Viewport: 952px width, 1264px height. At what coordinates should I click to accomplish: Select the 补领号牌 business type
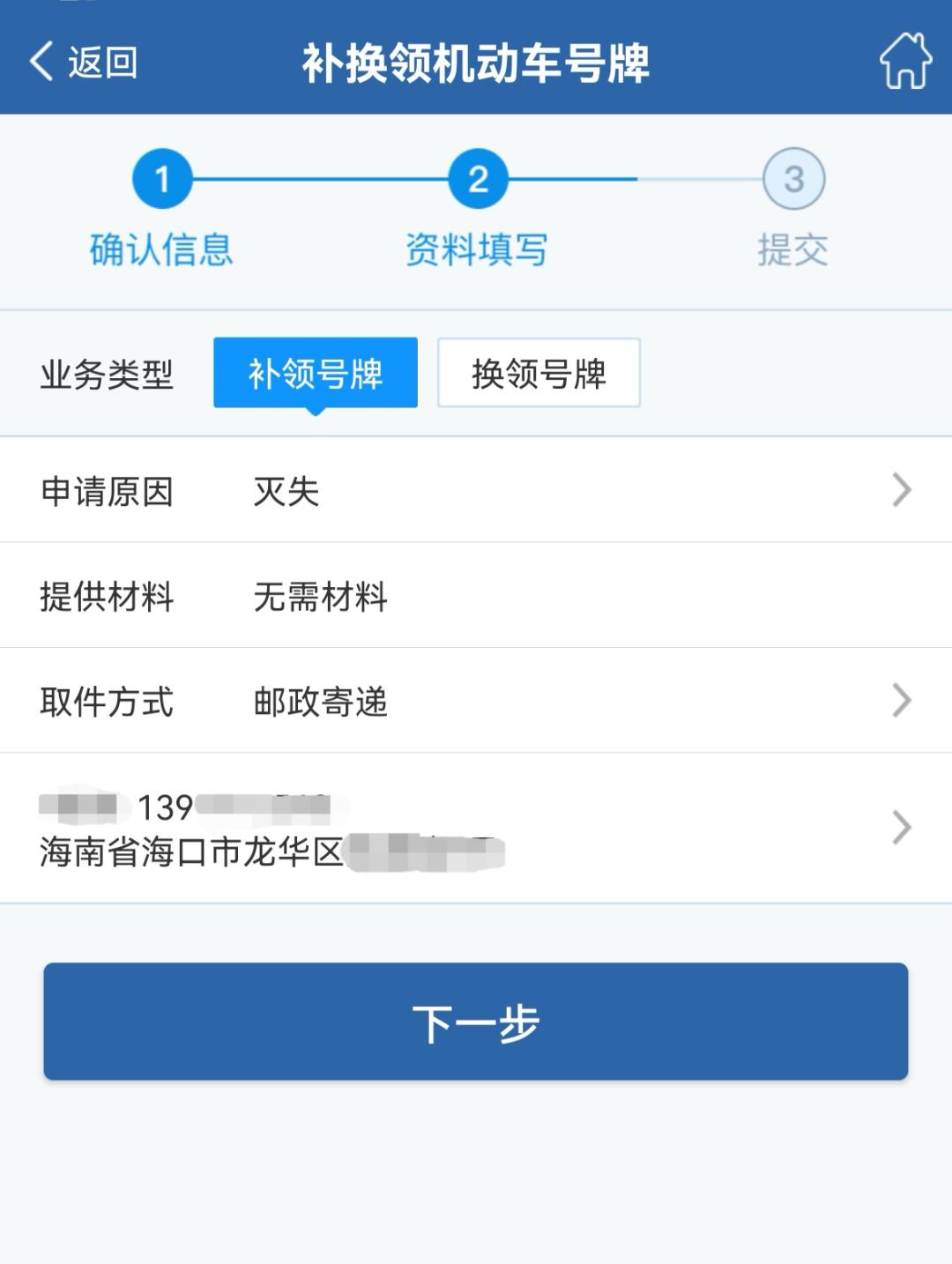click(x=315, y=372)
